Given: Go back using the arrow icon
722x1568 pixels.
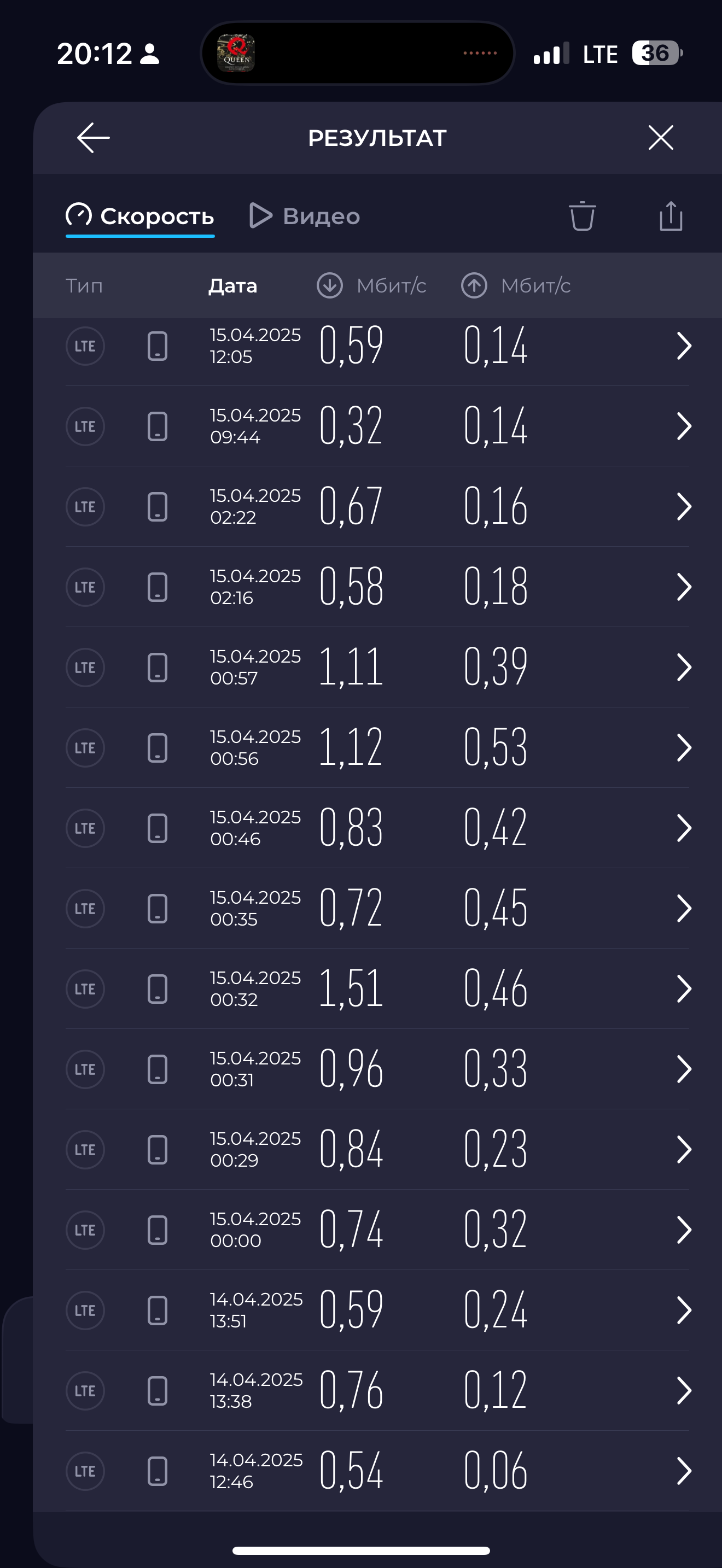Looking at the screenshot, I should (x=93, y=138).
